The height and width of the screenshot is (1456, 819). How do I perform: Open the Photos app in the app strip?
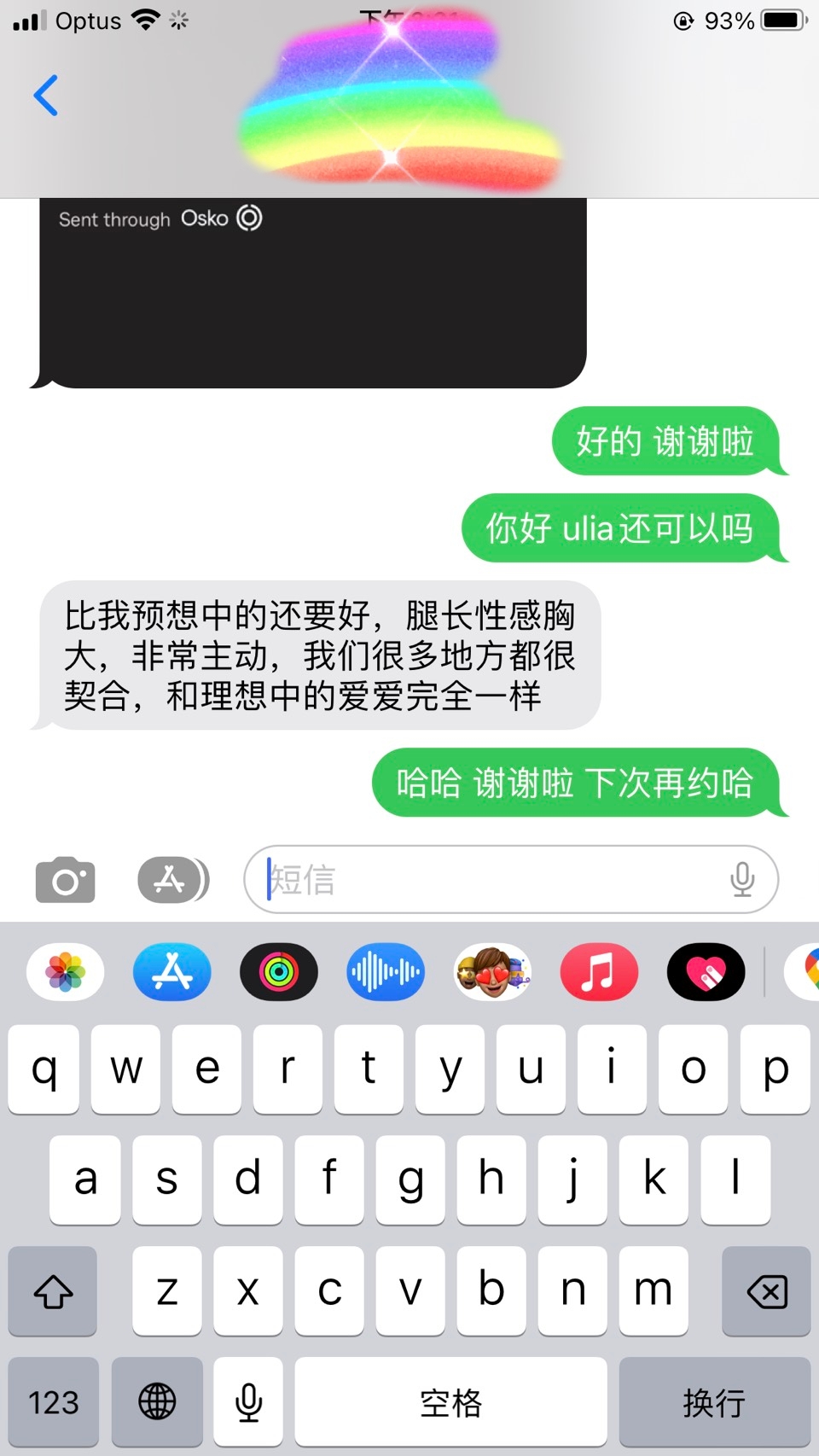66,972
